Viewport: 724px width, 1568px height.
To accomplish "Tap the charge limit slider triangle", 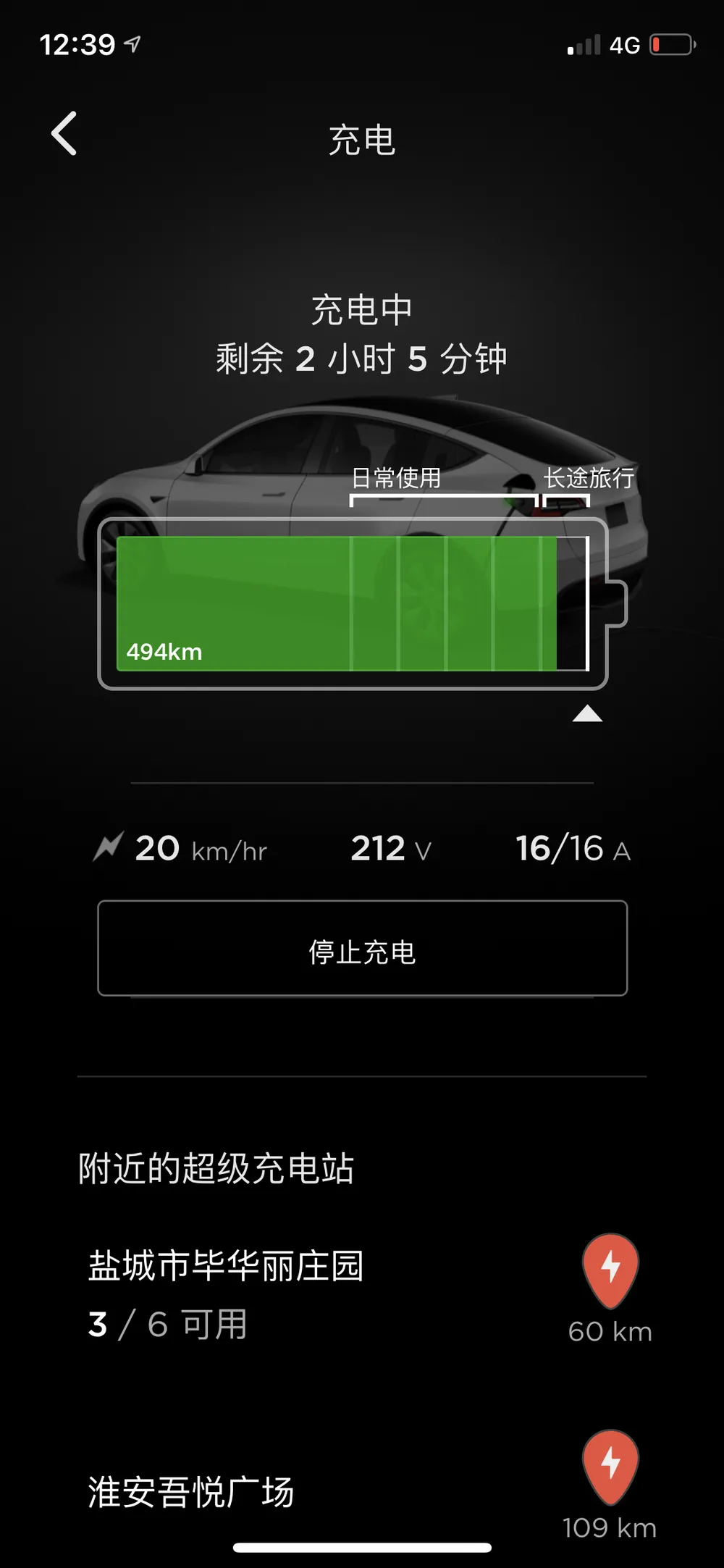I will [x=587, y=714].
